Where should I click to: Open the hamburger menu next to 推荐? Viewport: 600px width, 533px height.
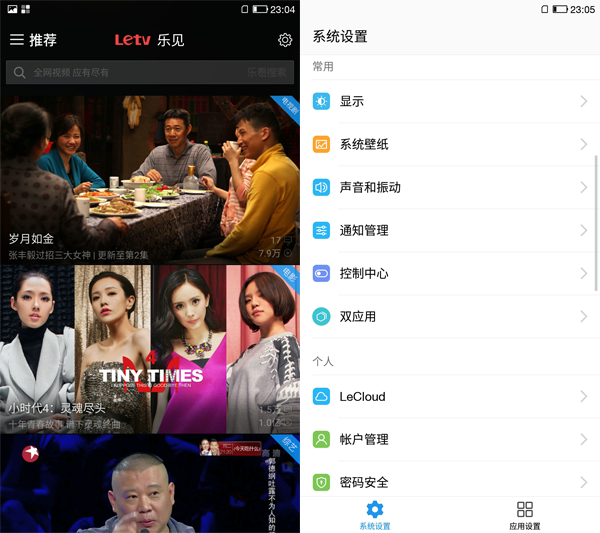pos(16,40)
